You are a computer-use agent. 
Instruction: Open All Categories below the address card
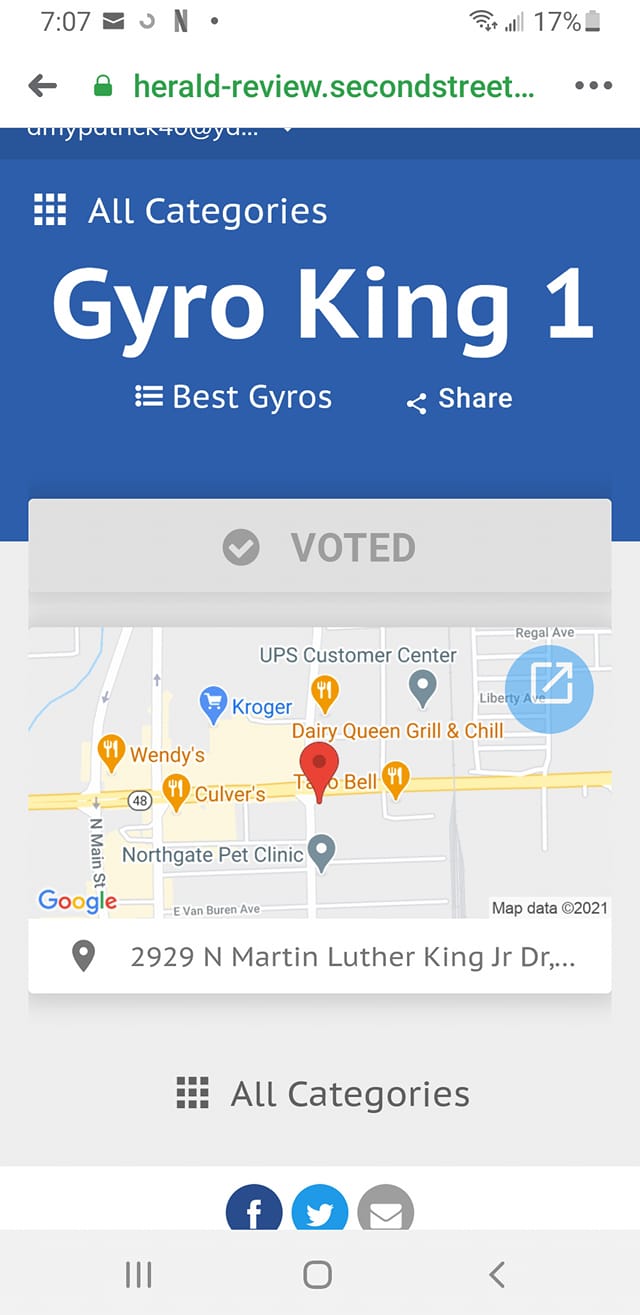click(x=322, y=1094)
